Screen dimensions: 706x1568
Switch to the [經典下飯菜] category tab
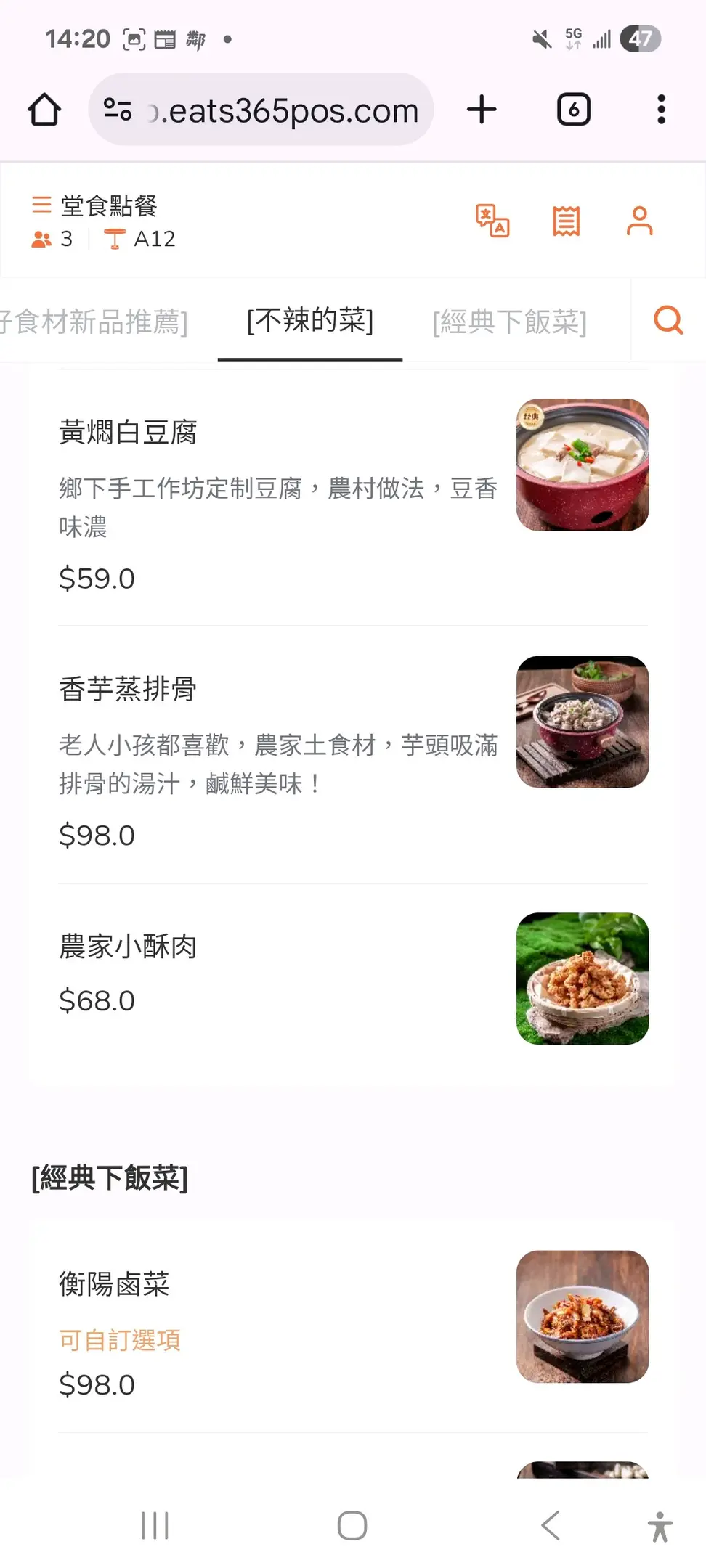tap(509, 321)
